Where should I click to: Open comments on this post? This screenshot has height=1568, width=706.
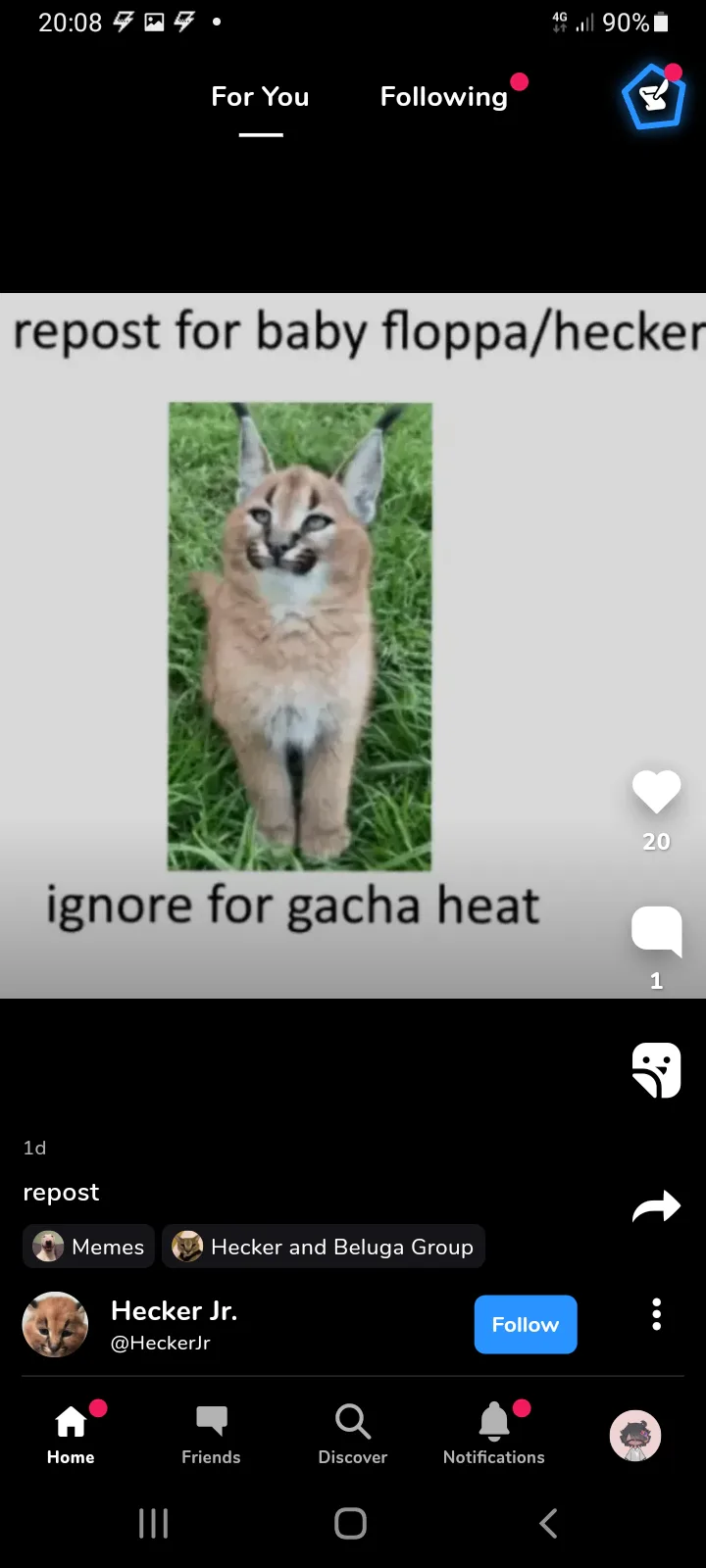click(x=656, y=931)
